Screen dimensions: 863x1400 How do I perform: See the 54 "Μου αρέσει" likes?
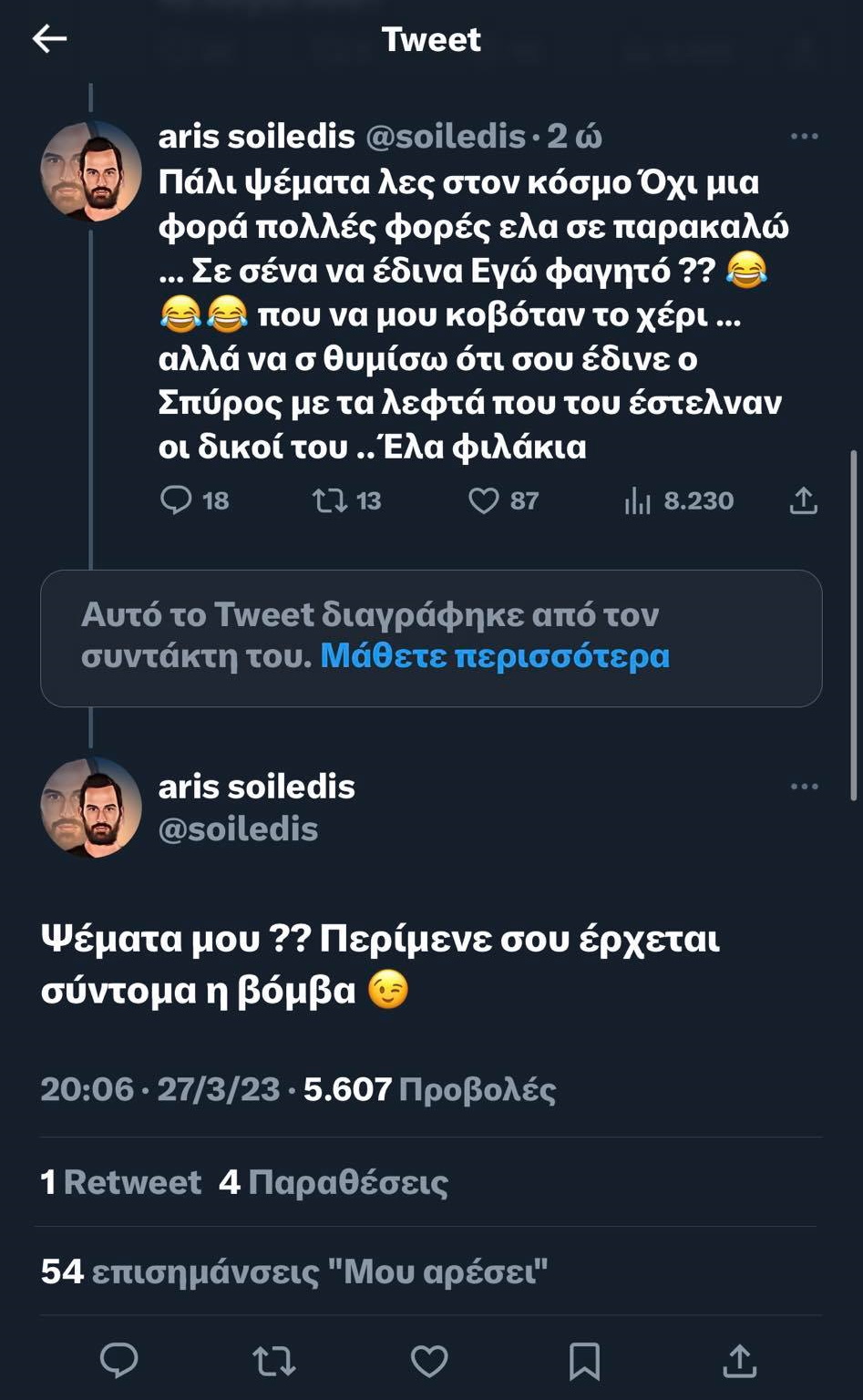[x=294, y=1271]
